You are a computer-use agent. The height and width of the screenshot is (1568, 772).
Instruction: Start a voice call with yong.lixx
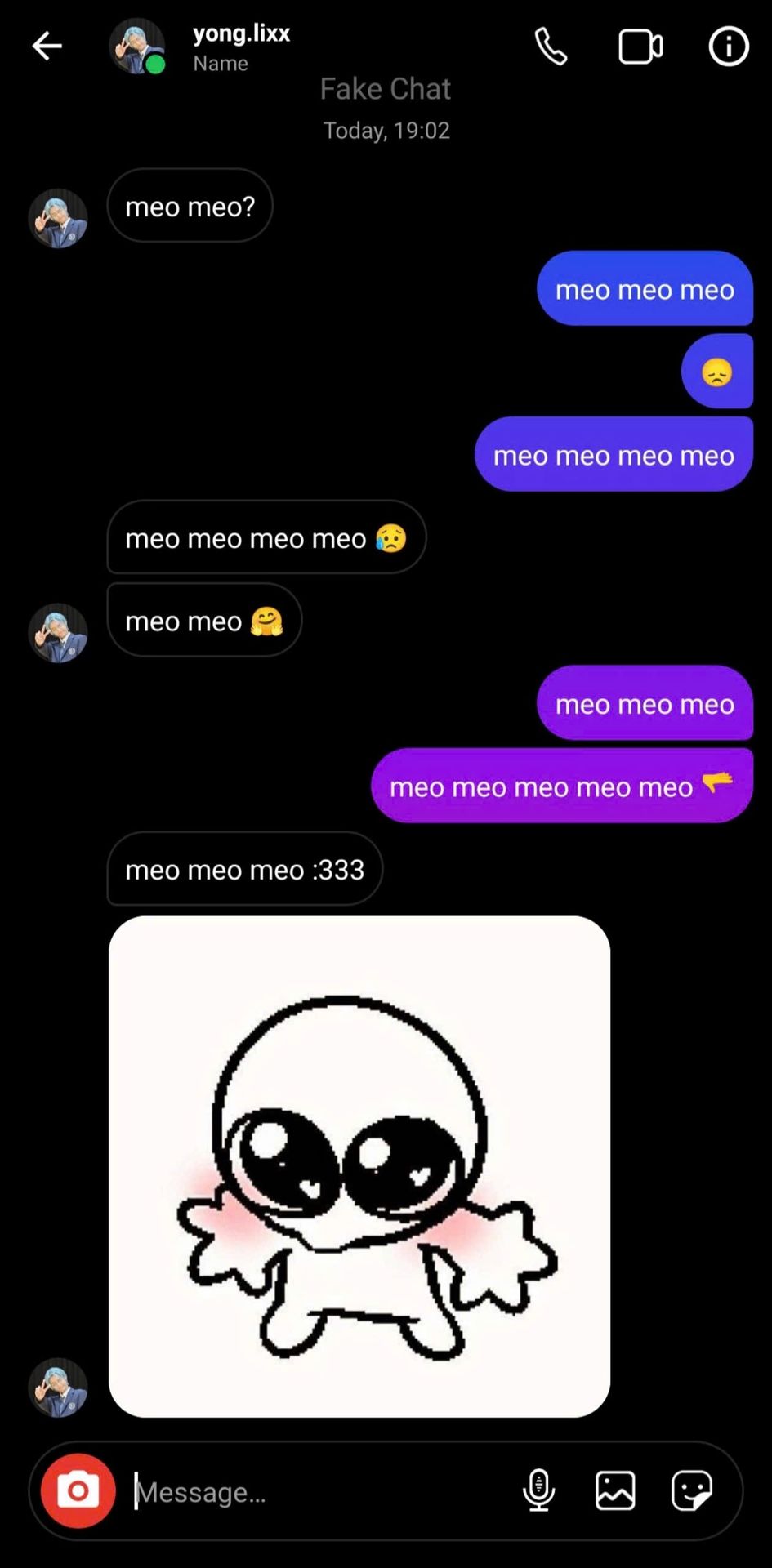point(551,47)
